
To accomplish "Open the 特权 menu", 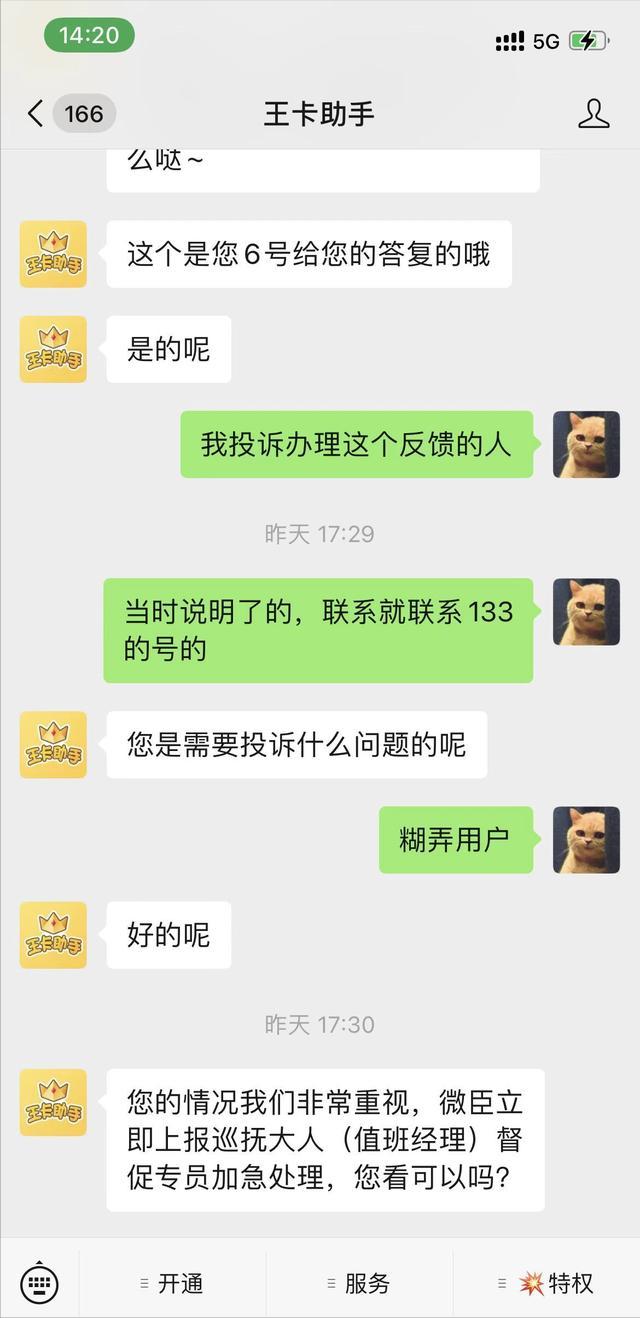I will pos(547,1283).
